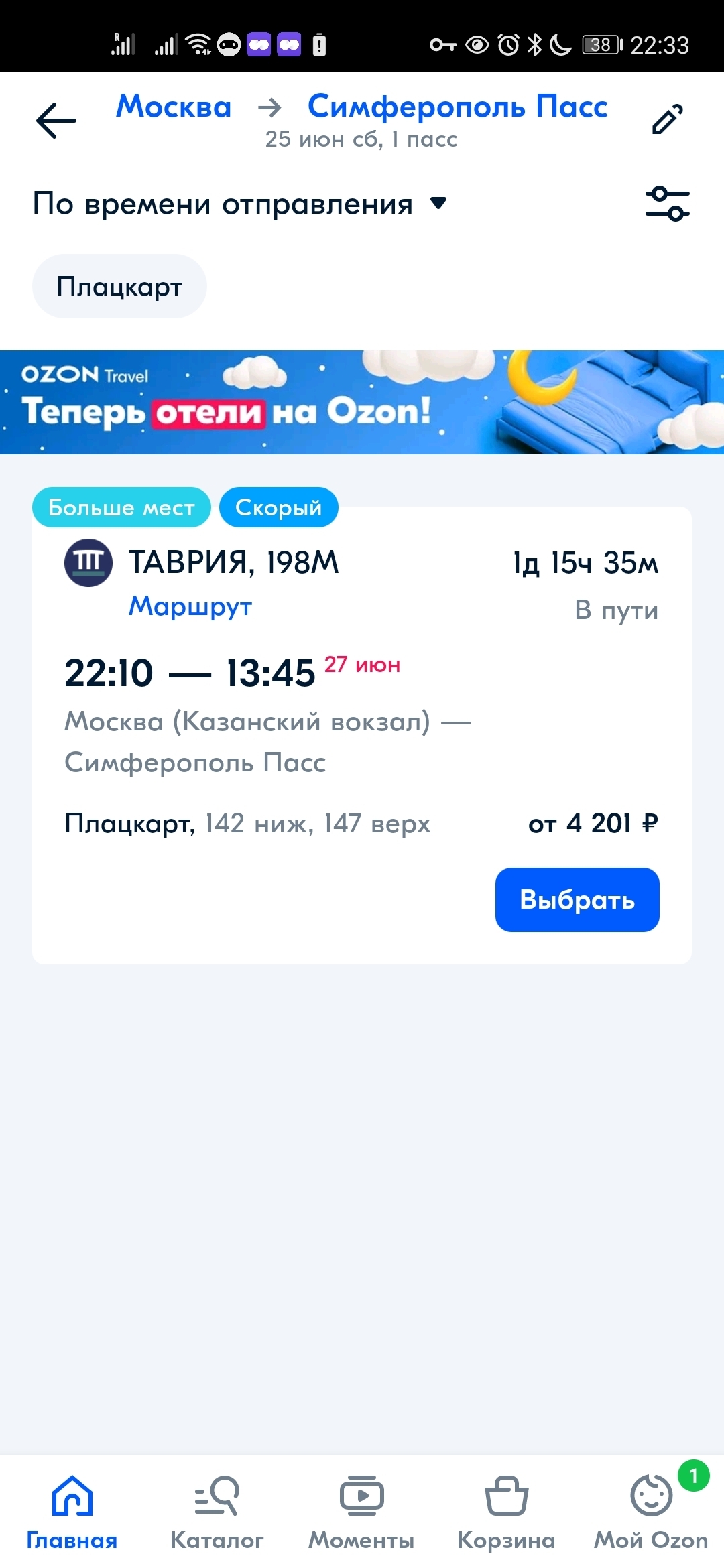Viewport: 724px width, 1568px height.
Task: Tap Выбрать for train 198М
Action: click(577, 899)
